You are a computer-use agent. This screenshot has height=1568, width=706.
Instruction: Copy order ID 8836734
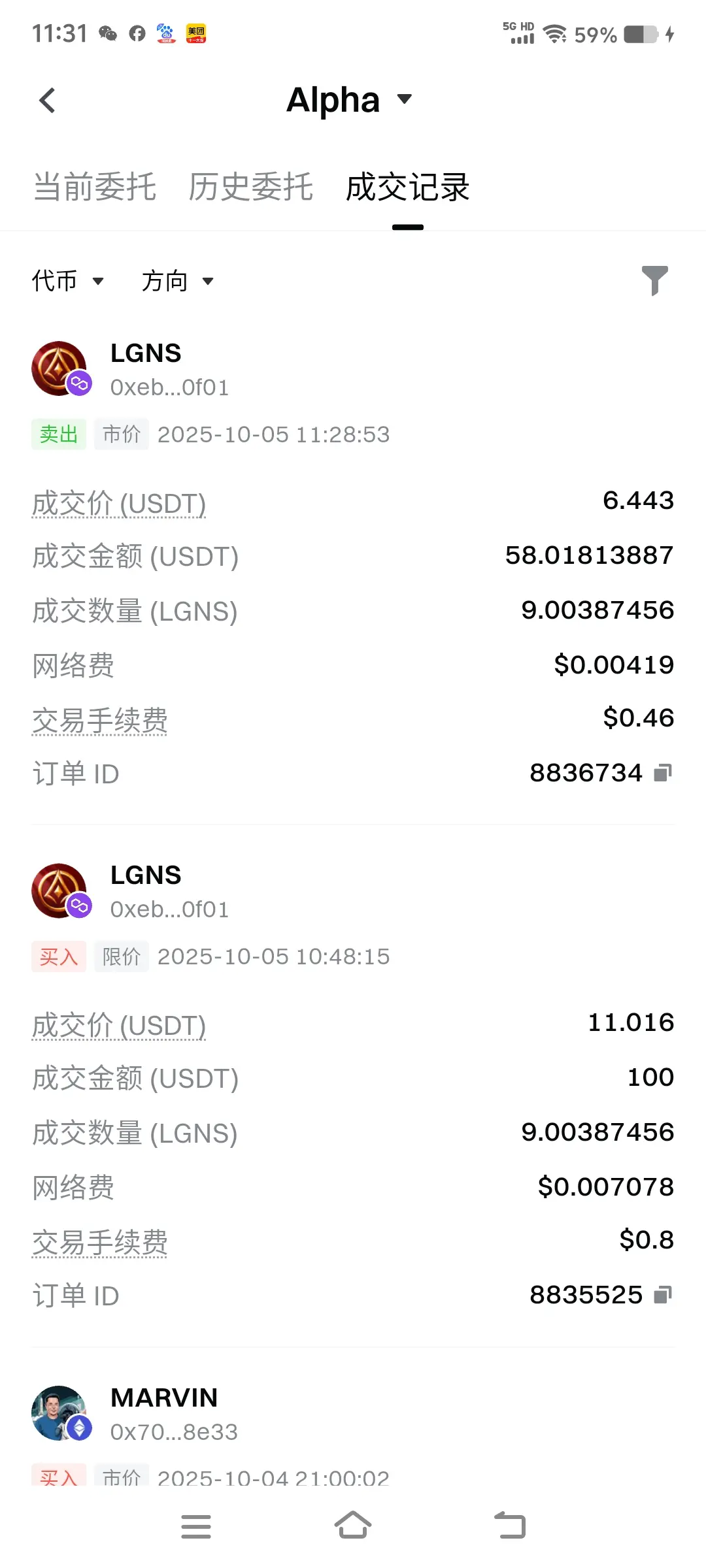click(663, 774)
